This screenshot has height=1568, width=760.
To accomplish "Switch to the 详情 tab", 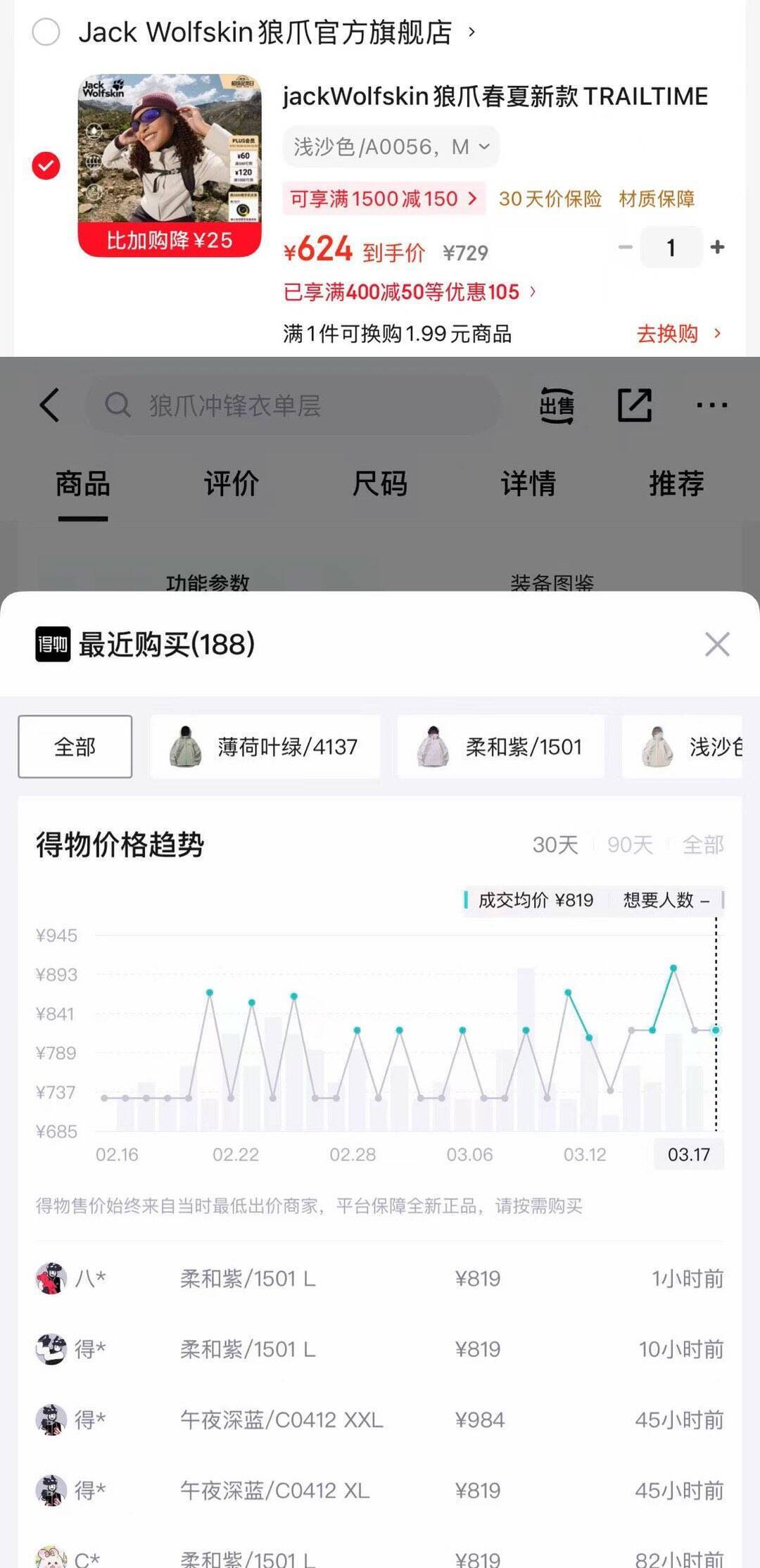I will [x=528, y=484].
